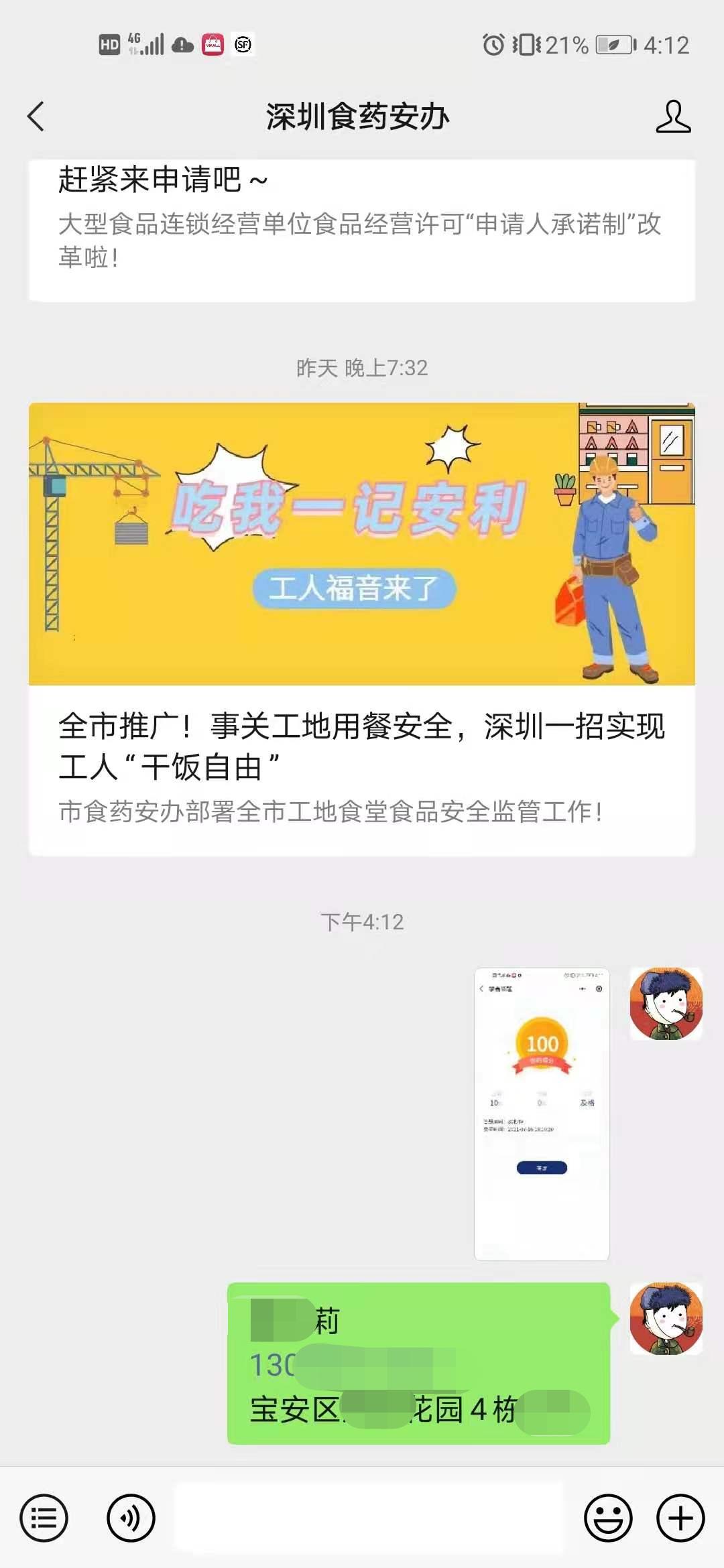
Task: Switch to voice message input
Action: [x=131, y=1518]
